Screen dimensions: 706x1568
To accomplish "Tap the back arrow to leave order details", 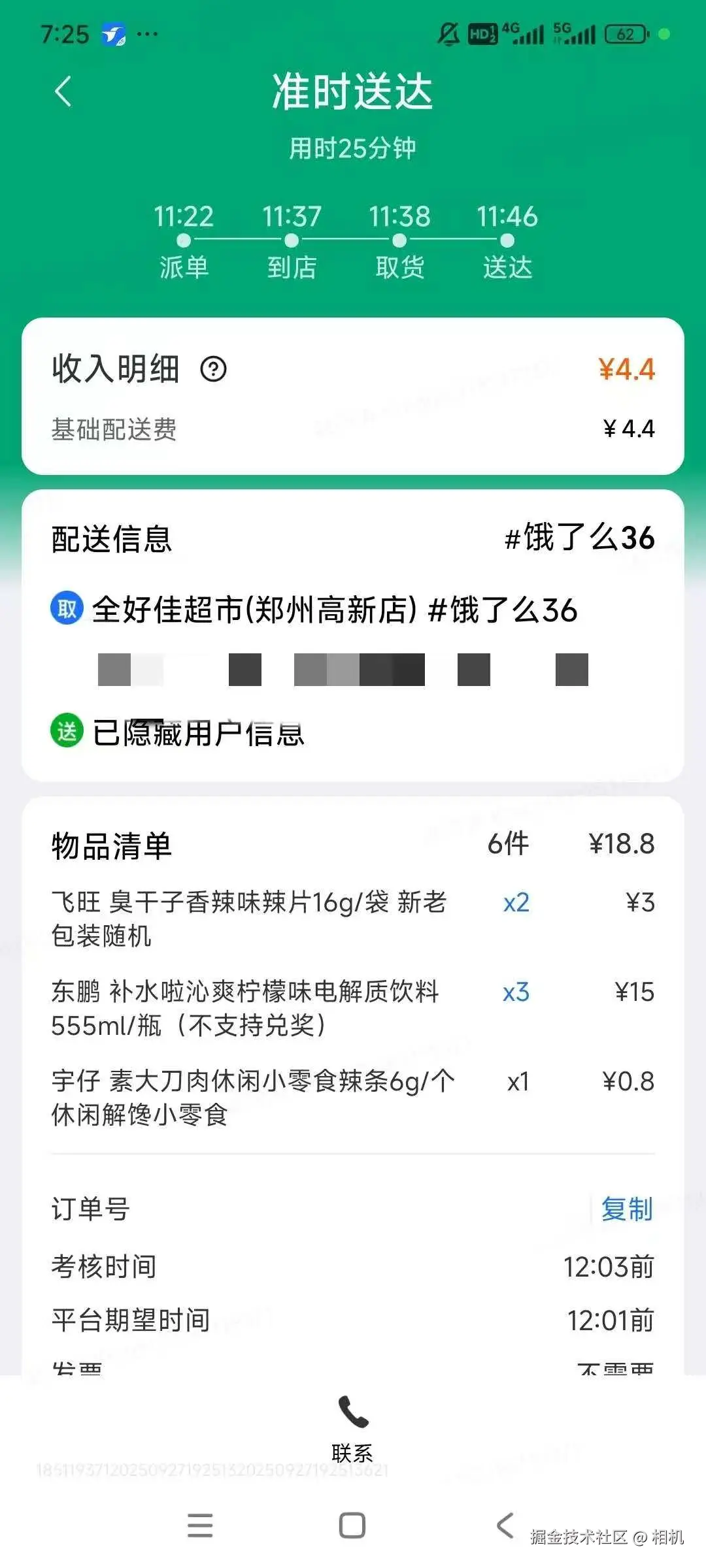I will [62, 91].
